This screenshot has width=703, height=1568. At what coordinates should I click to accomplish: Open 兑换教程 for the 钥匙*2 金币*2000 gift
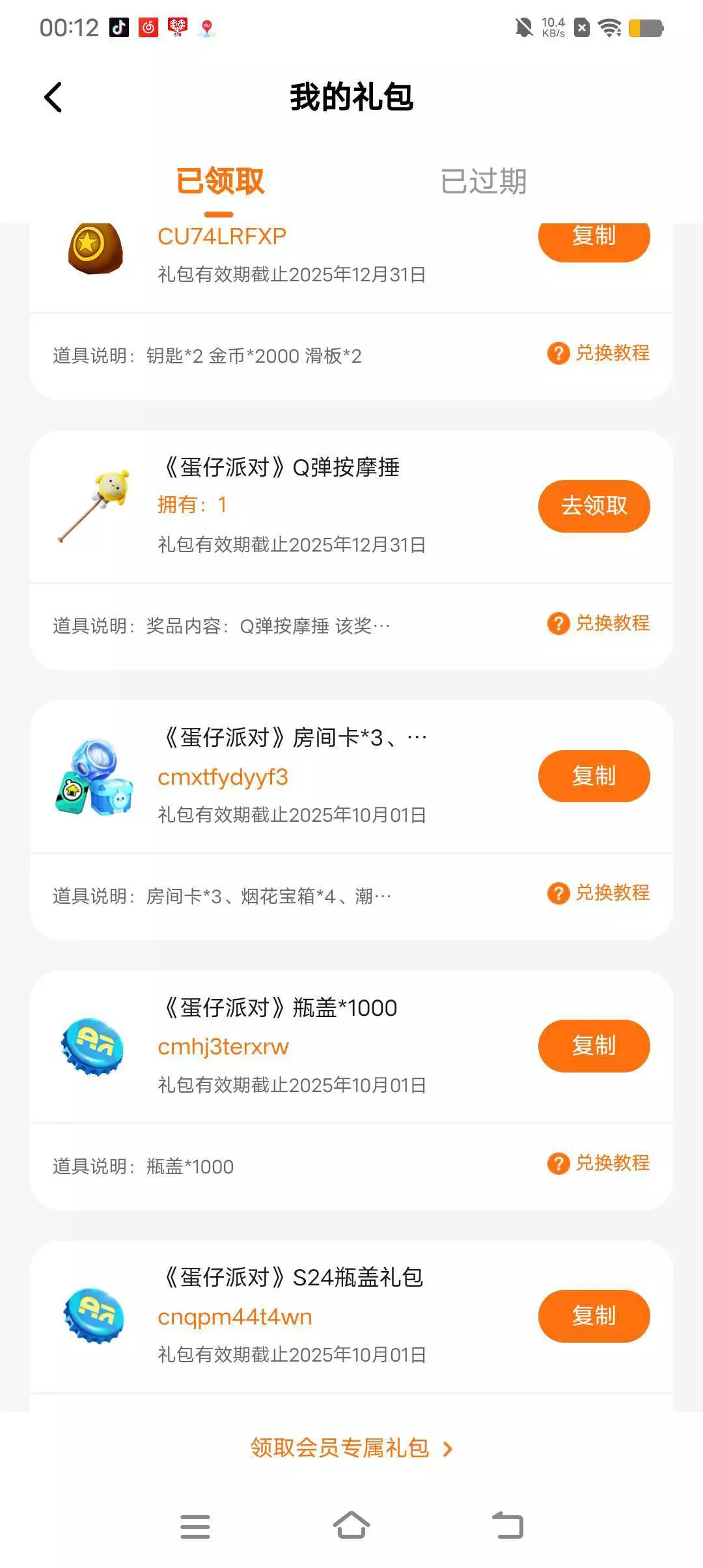[x=599, y=353]
